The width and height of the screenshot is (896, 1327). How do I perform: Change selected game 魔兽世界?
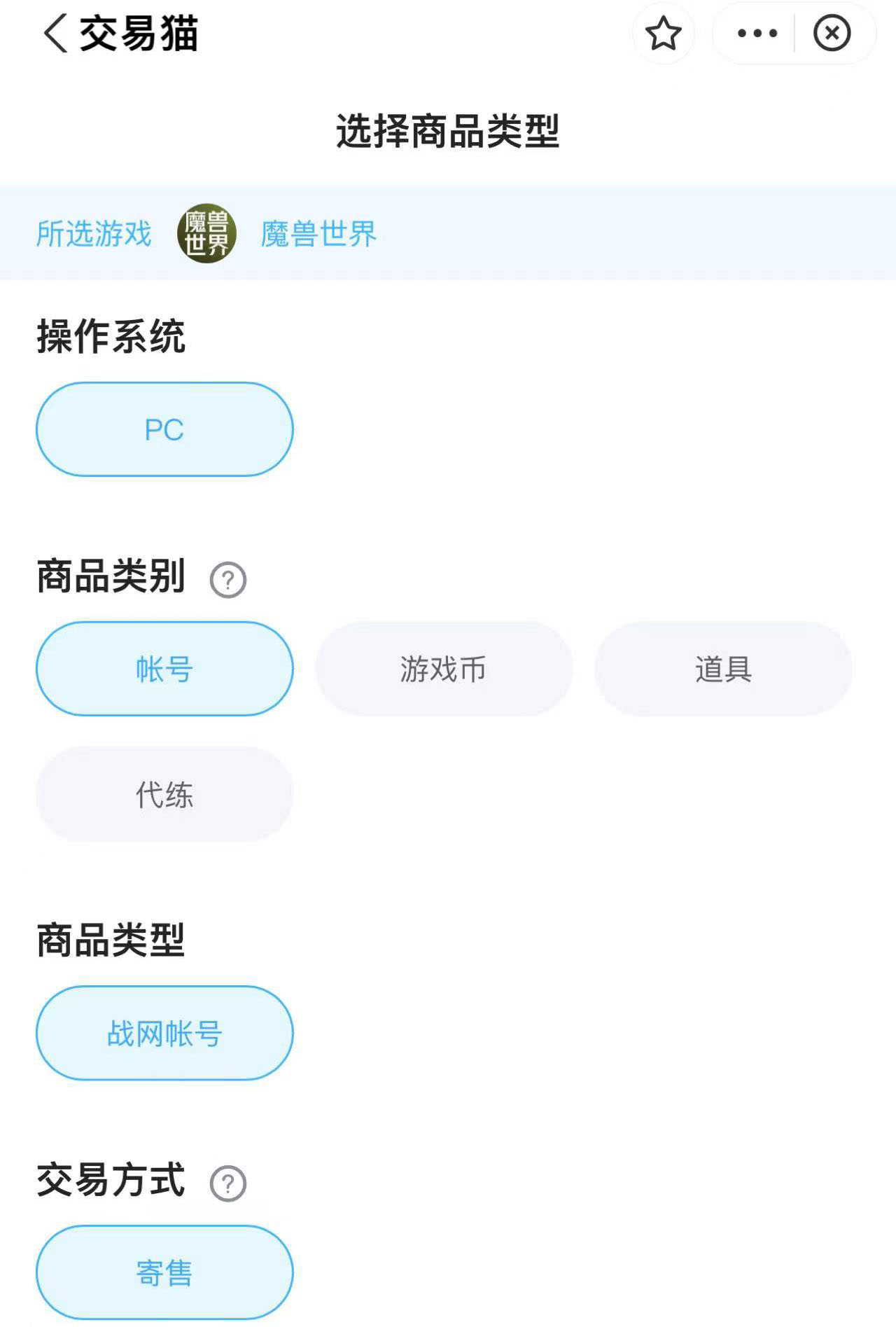(x=318, y=234)
